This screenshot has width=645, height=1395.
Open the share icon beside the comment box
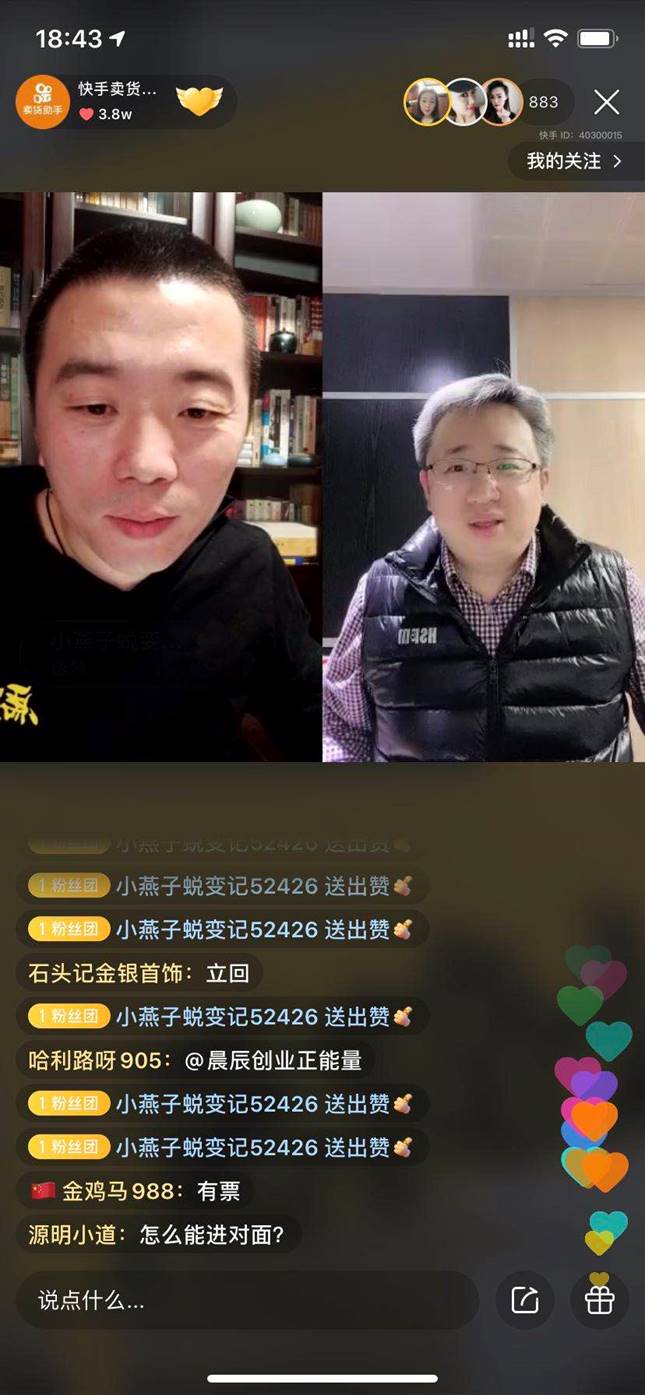click(x=525, y=1300)
